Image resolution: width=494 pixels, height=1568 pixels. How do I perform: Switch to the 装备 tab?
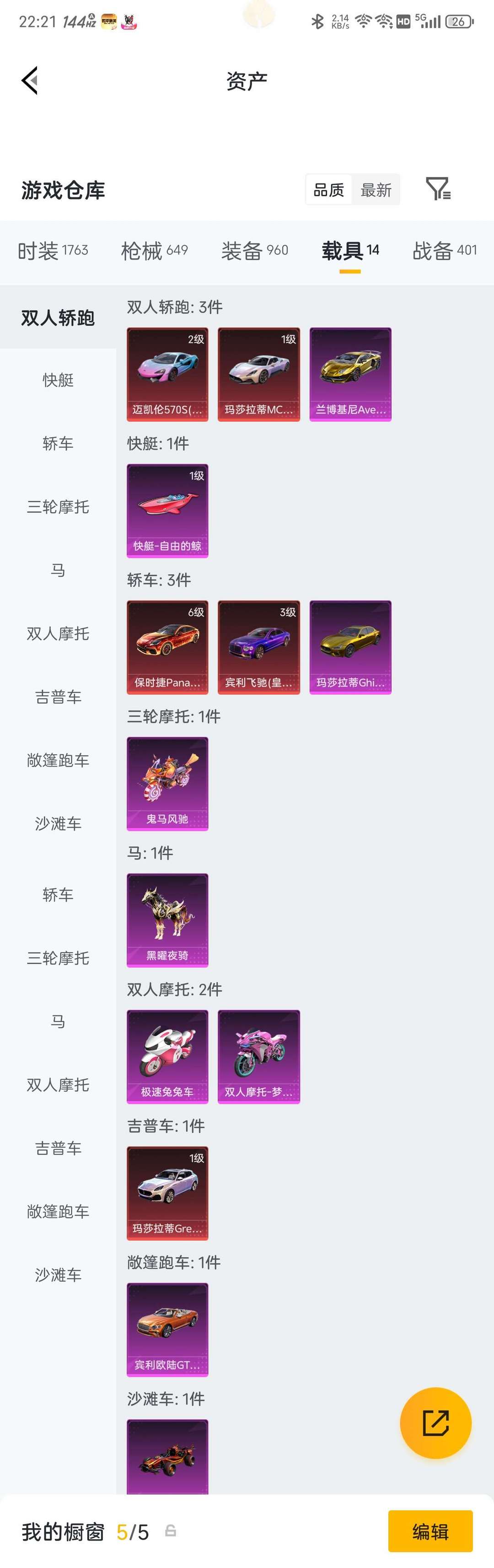point(255,250)
